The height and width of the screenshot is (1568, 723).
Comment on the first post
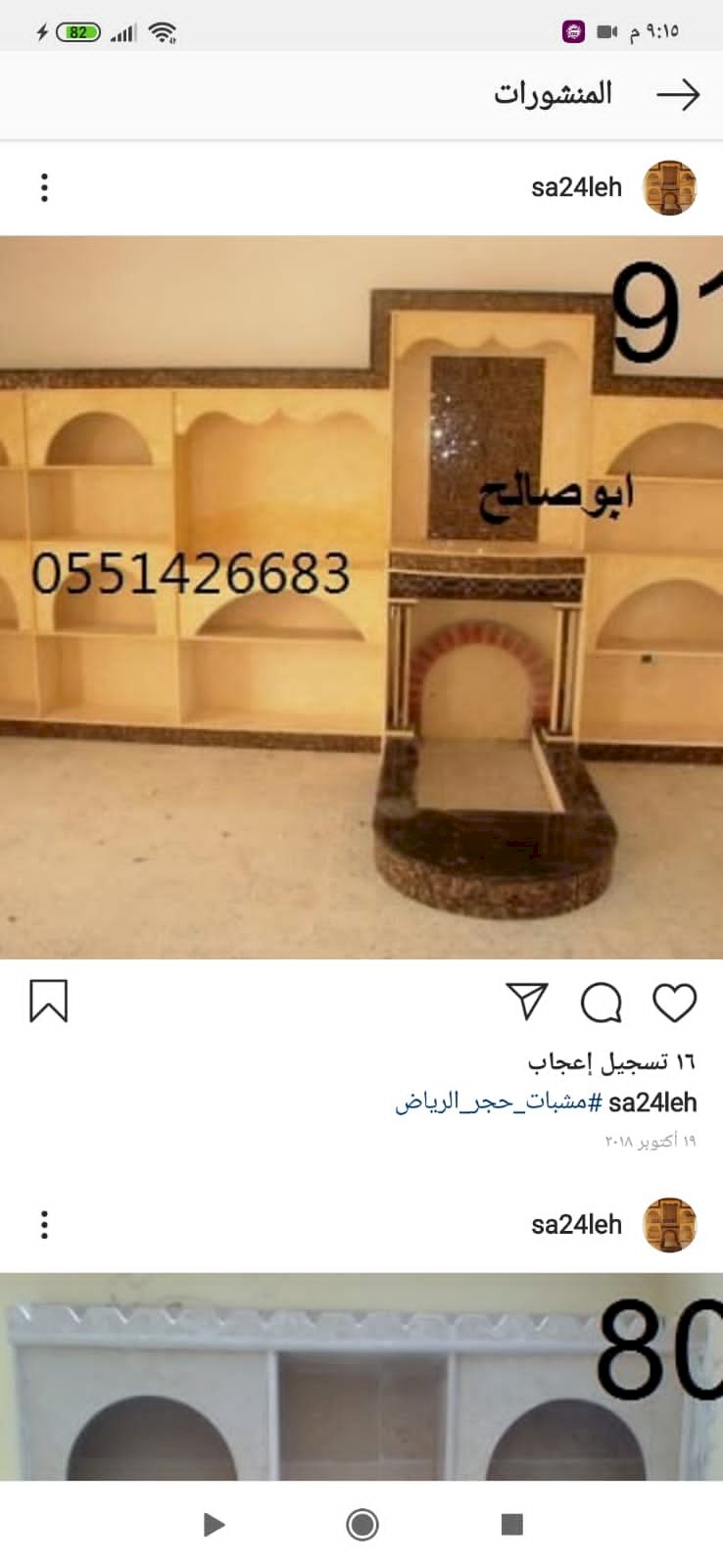[x=601, y=1002]
